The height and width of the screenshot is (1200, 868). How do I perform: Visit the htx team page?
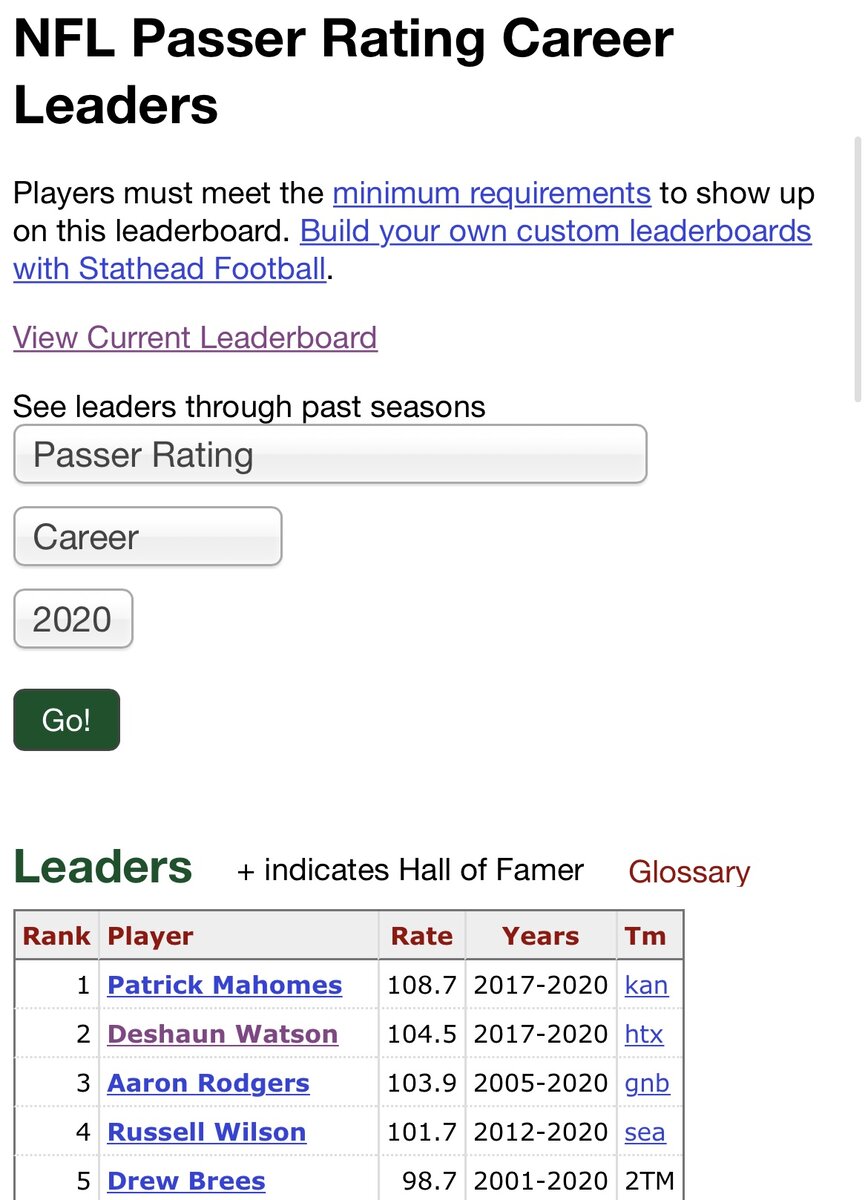pyautogui.click(x=644, y=1034)
